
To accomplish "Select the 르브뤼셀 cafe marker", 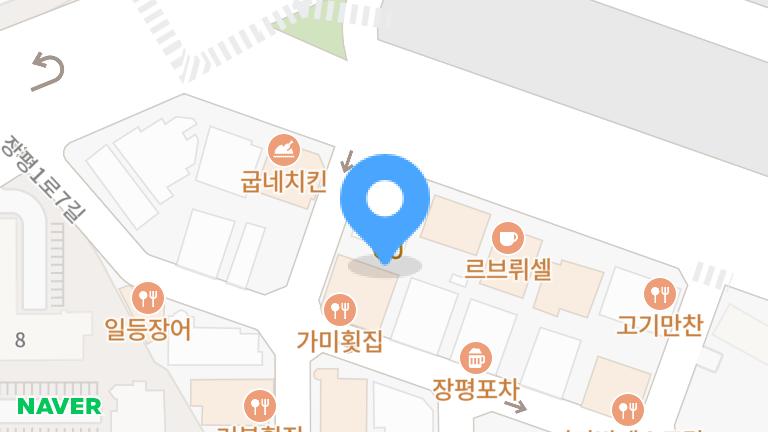I will pyautogui.click(x=508, y=238).
